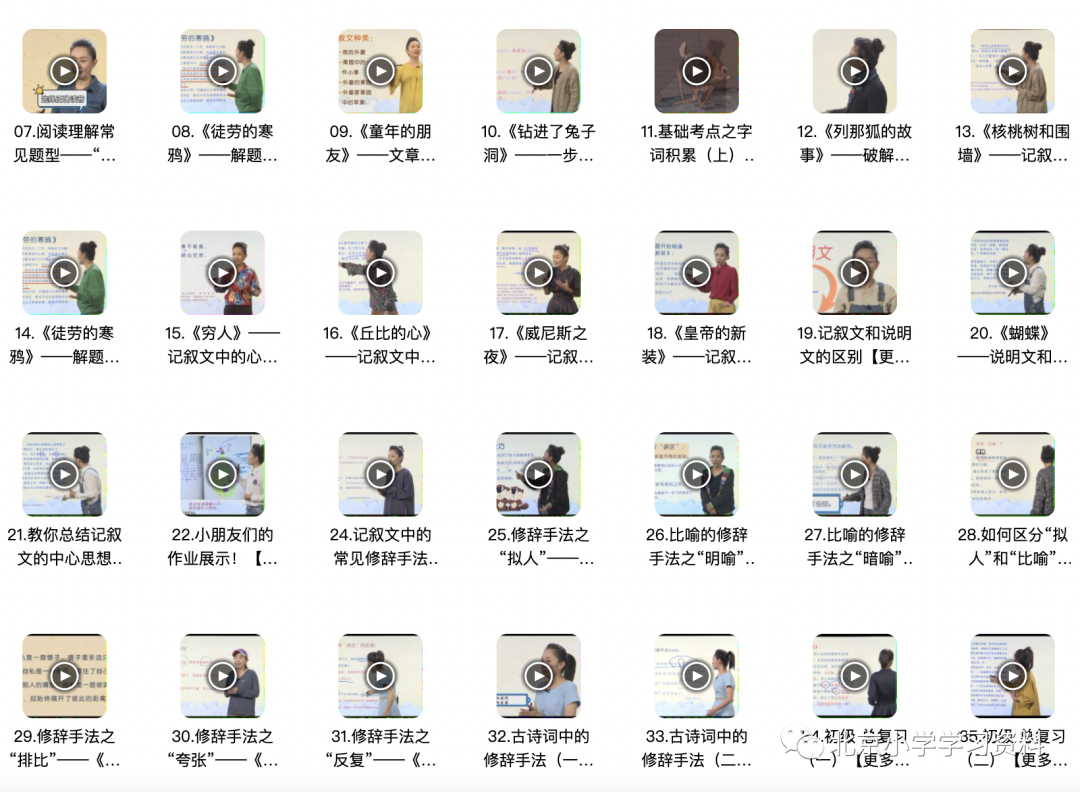Open video 07 阅读理解常见题型
This screenshot has width=1080, height=792.
[x=64, y=71]
